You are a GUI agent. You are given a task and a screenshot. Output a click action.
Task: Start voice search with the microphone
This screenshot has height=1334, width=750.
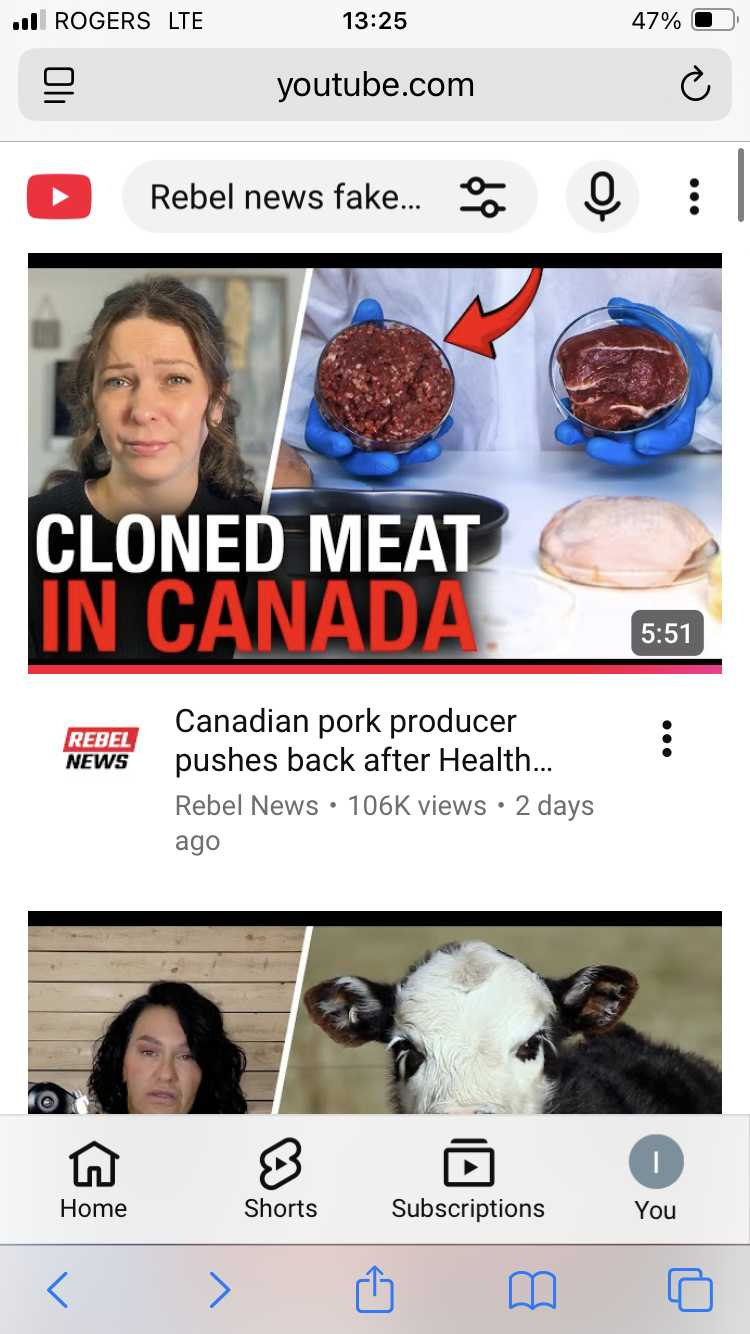pos(602,197)
